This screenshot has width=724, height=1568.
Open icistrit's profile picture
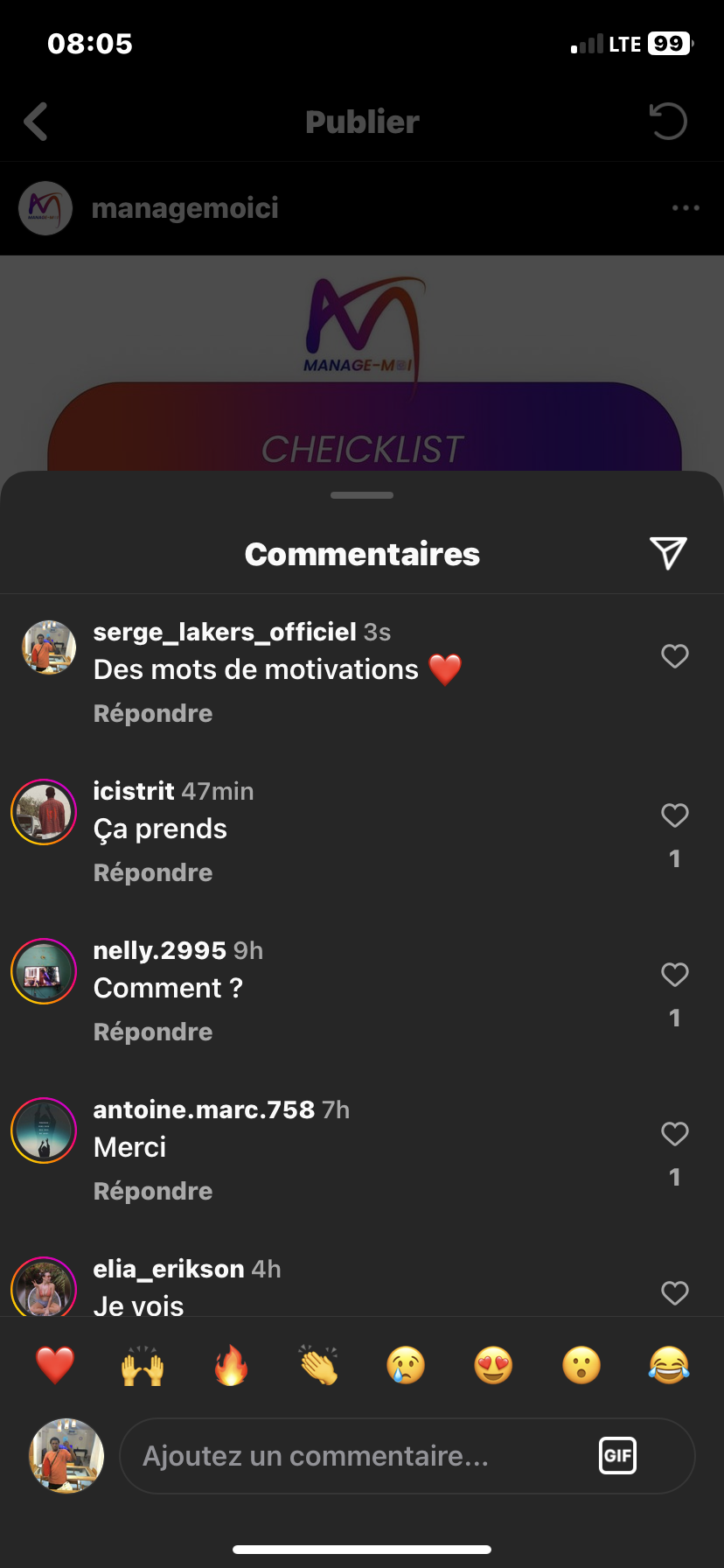click(x=44, y=812)
